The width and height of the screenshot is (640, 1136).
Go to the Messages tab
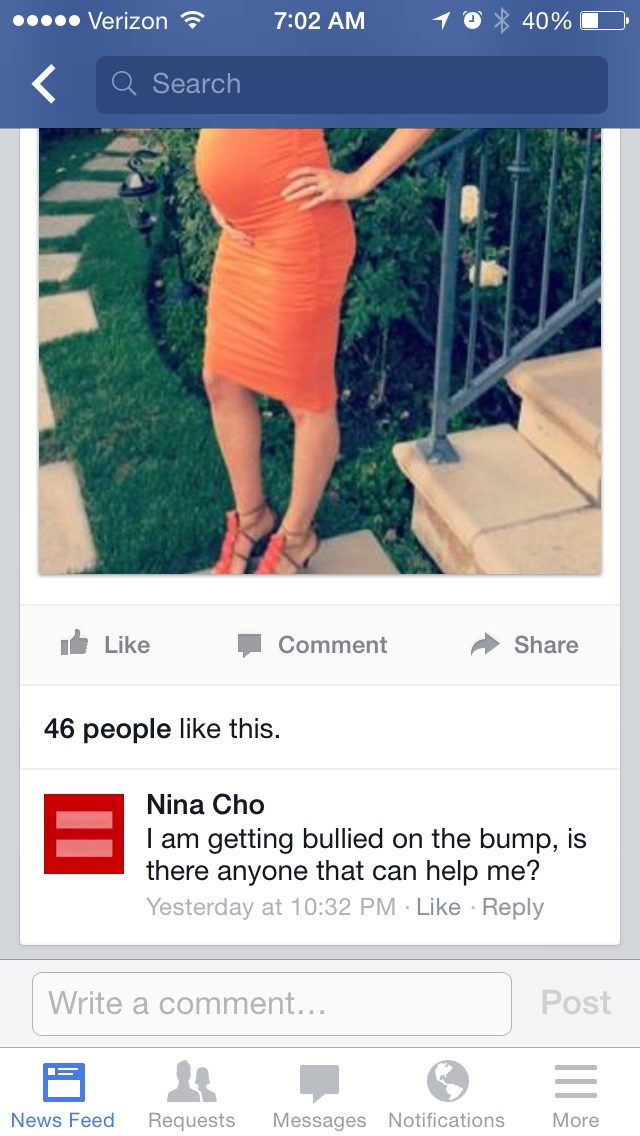tap(319, 1096)
